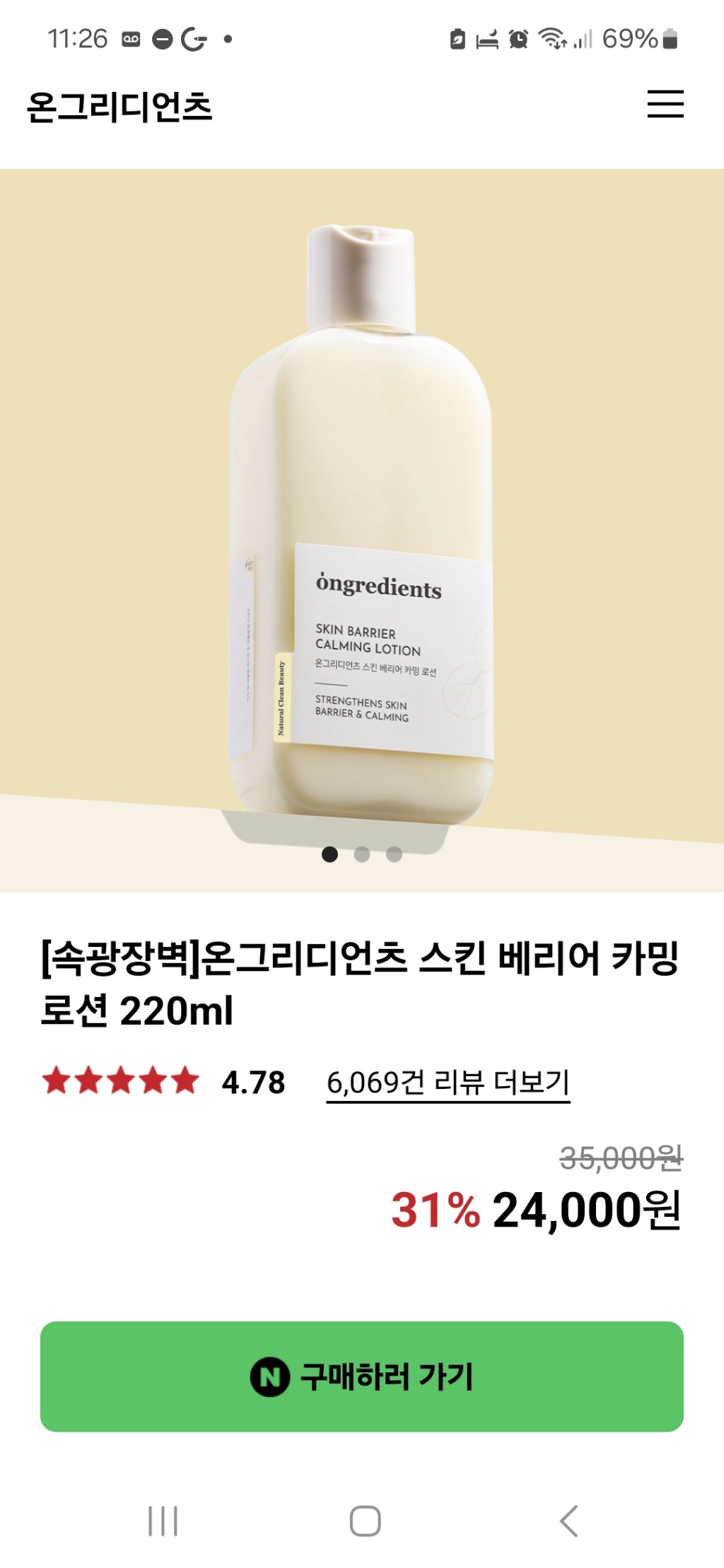Open 6,069건 리뷰 더보기 link
Image resolution: width=724 pixels, height=1568 pixels.
point(448,1082)
